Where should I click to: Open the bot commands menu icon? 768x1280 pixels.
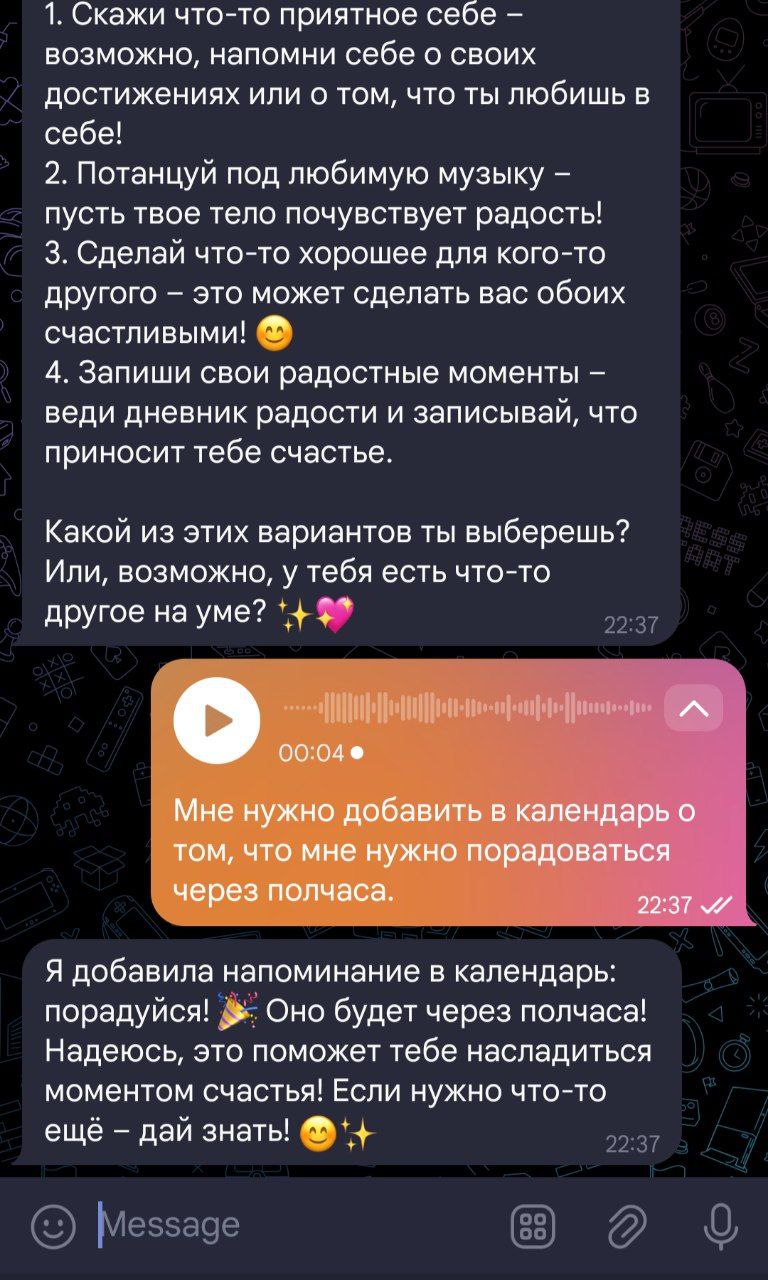coord(533,1226)
